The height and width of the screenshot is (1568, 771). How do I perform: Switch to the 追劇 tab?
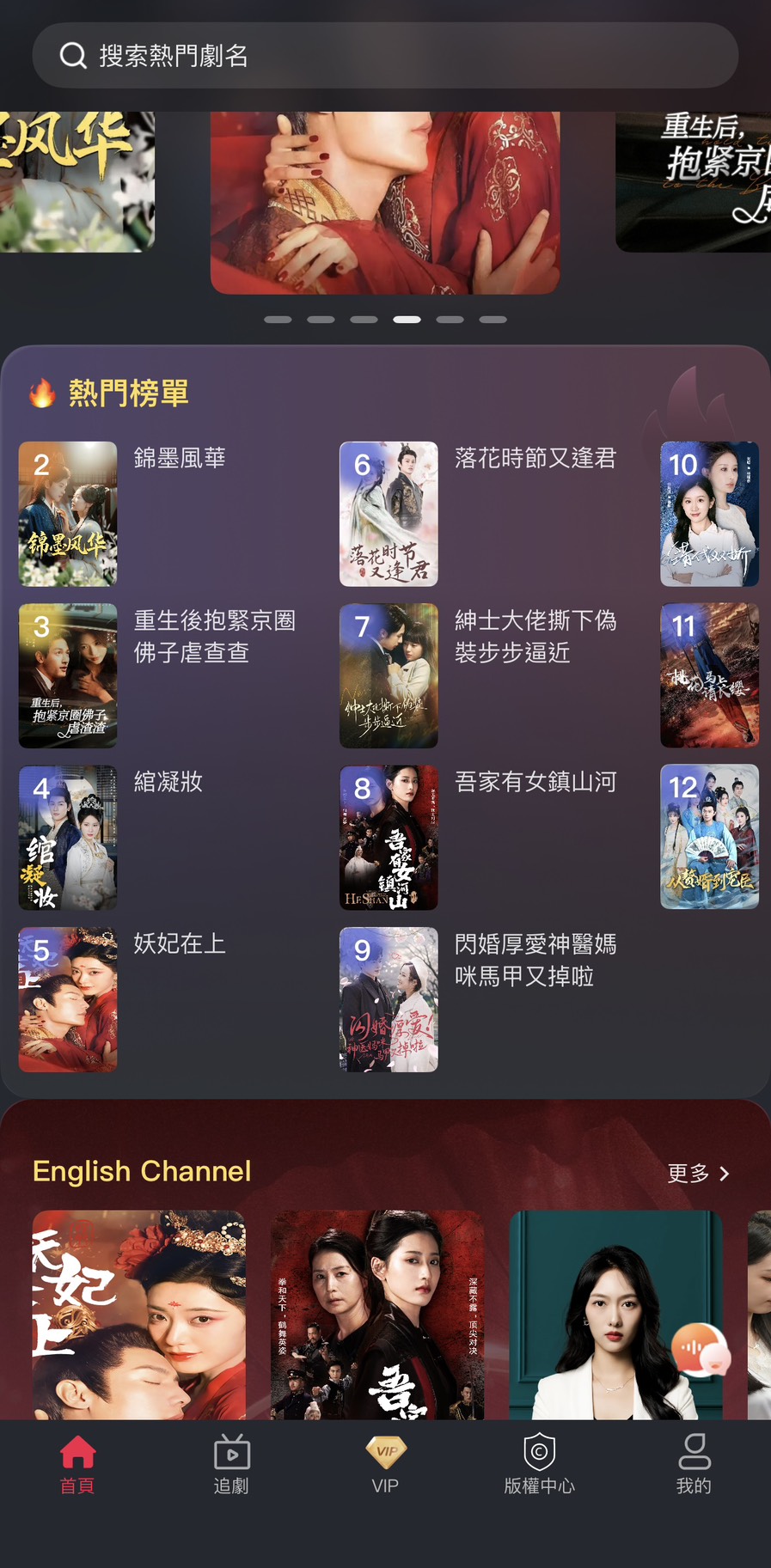[231, 1467]
